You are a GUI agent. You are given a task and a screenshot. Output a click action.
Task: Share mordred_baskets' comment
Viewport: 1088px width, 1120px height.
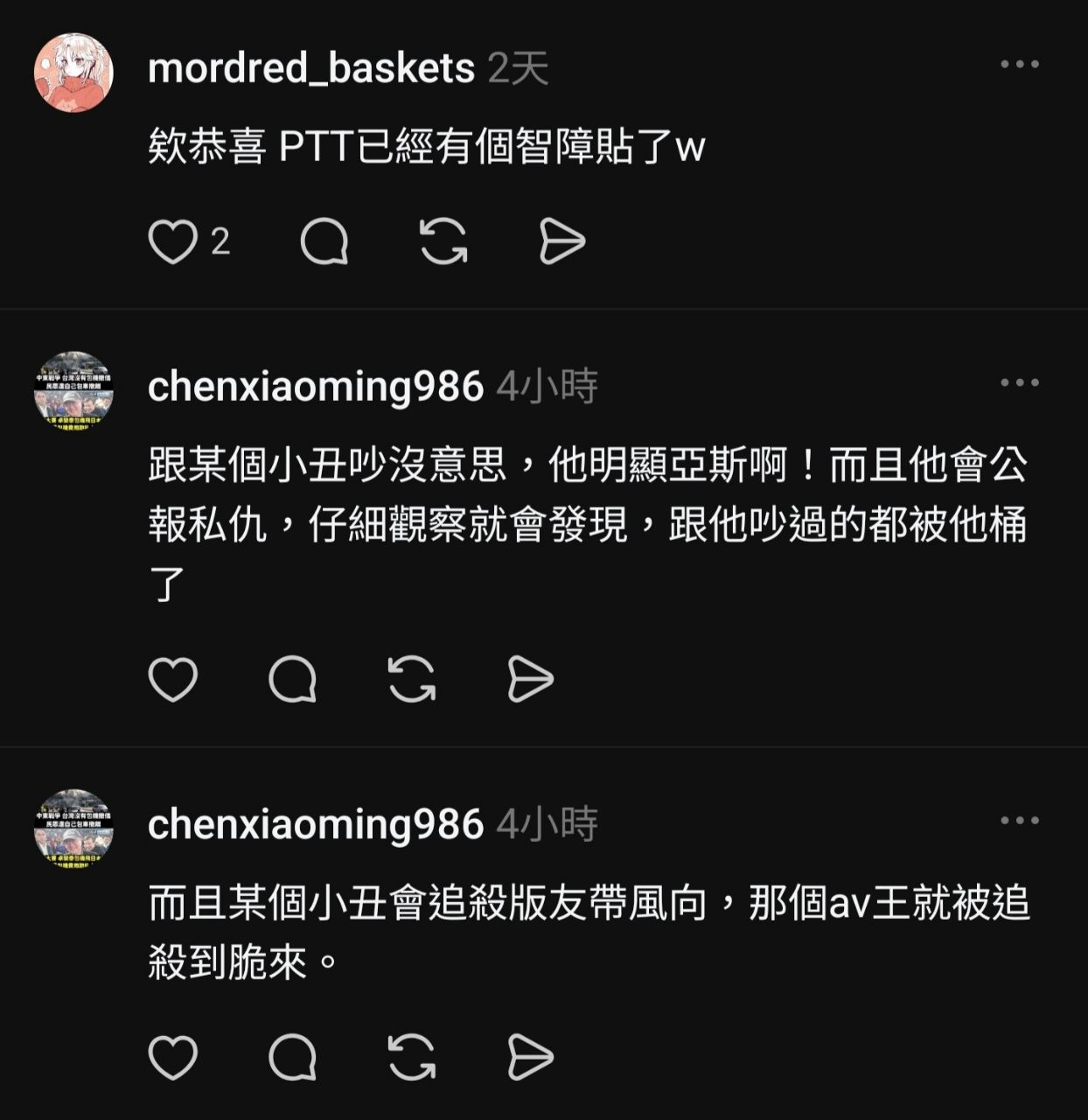[561, 241]
